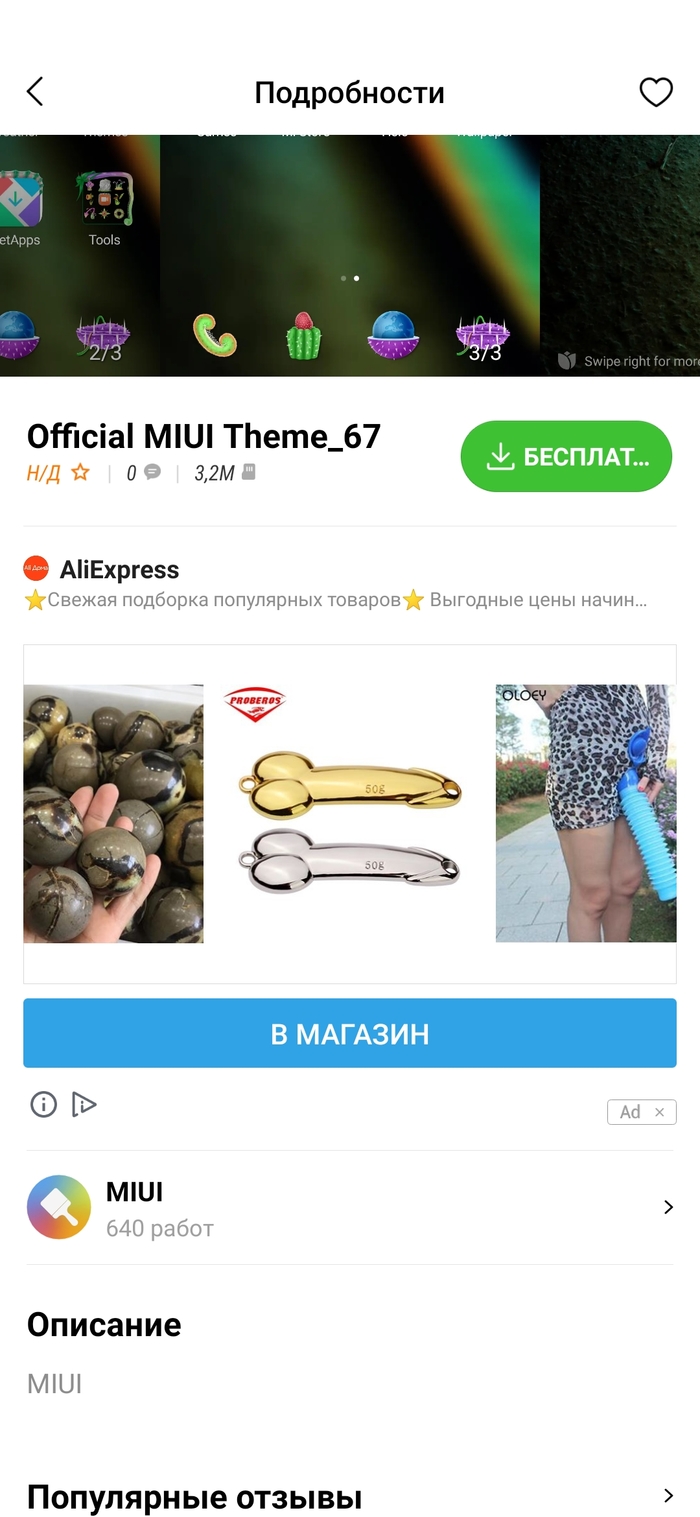The image size is (700, 1517).
Task: Open the AliExpress ad title
Action: point(119,570)
